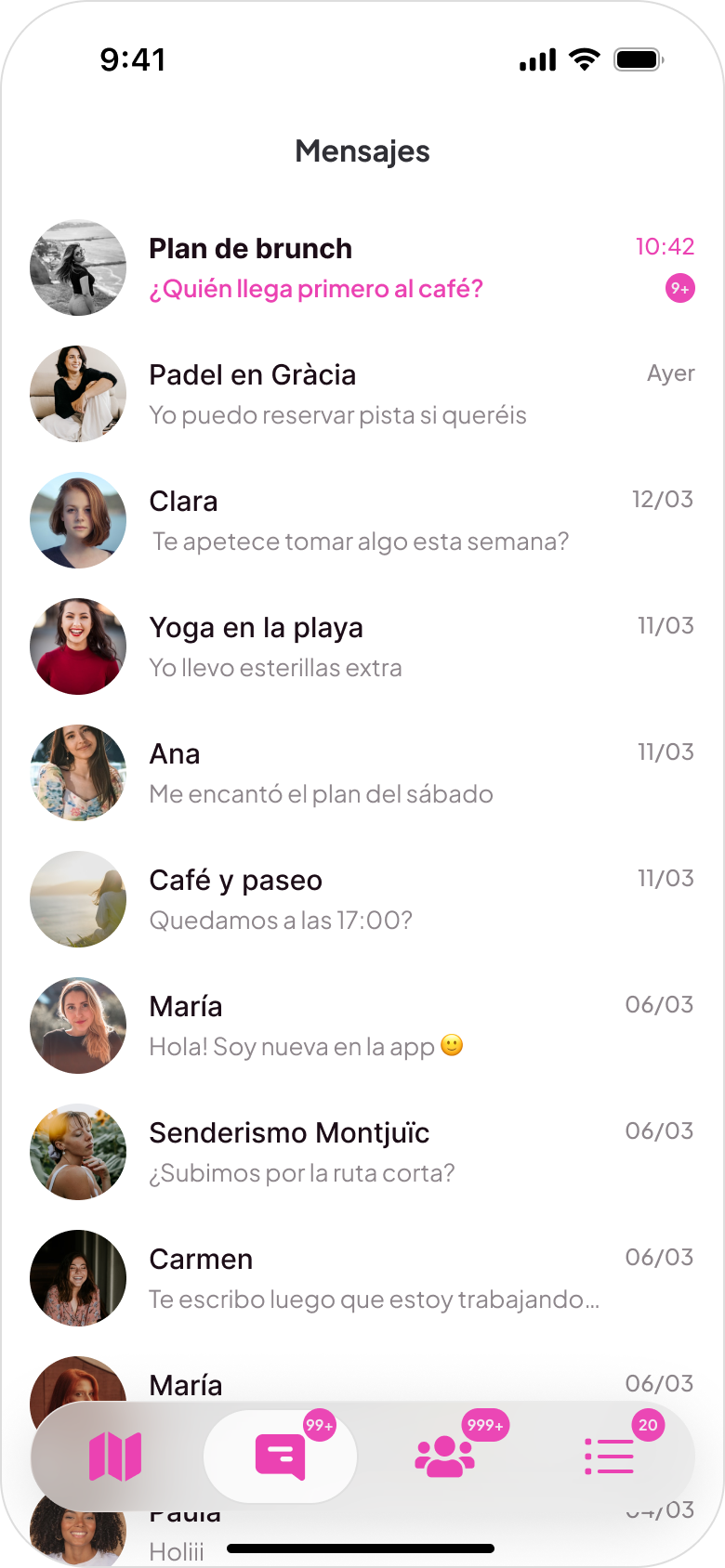This screenshot has height=1568, width=725.
Task: Open the Café y paseo conversation
Action: pos(362,899)
